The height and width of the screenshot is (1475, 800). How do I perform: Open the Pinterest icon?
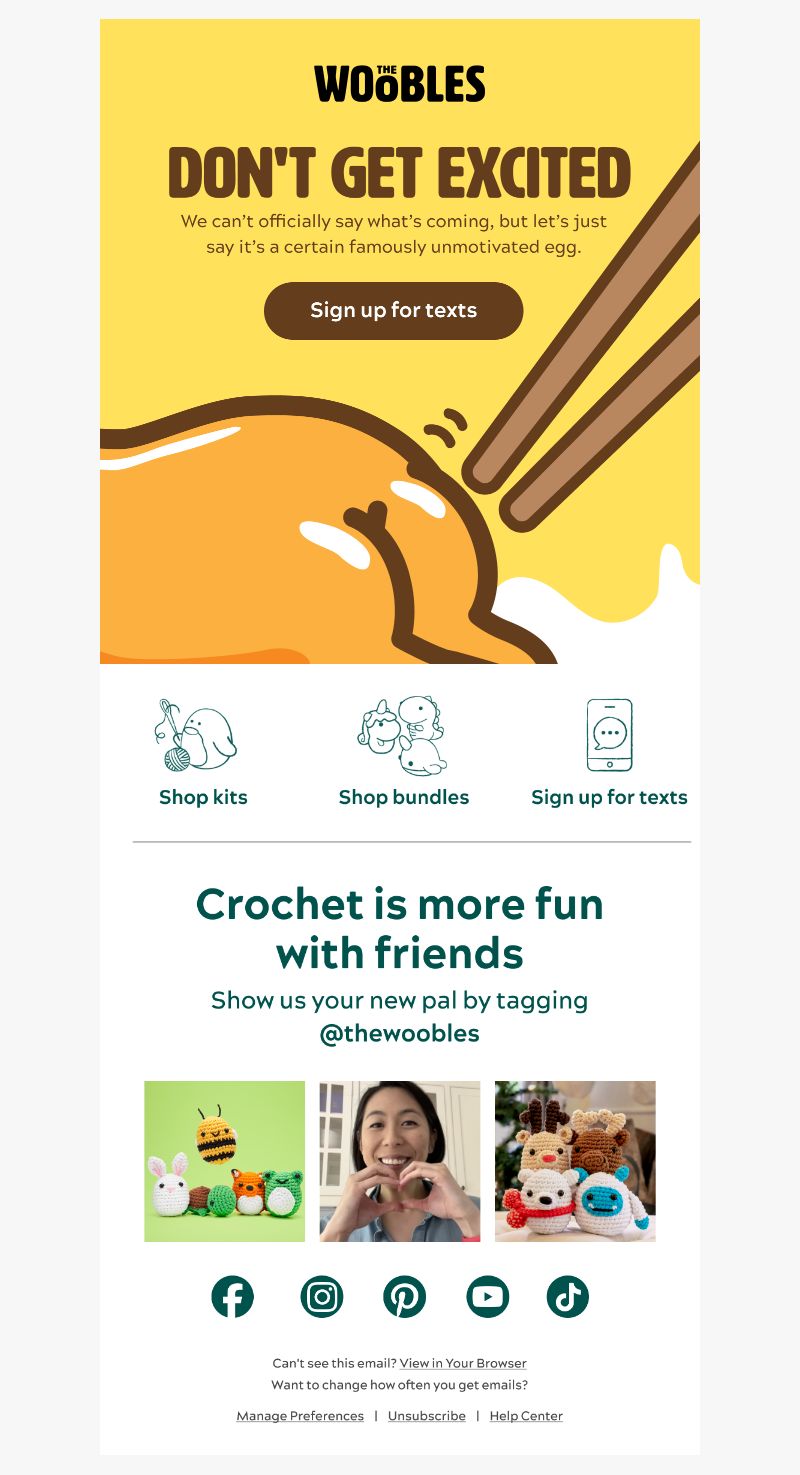pyautogui.click(x=404, y=1297)
